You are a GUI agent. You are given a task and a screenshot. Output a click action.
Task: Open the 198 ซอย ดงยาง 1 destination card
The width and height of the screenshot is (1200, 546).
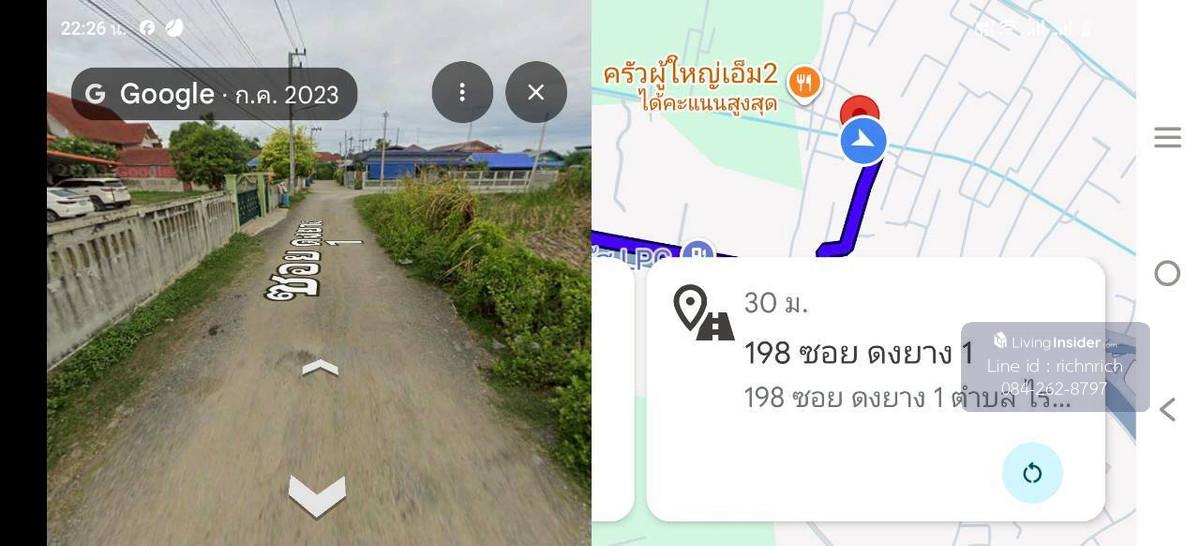pos(860,353)
